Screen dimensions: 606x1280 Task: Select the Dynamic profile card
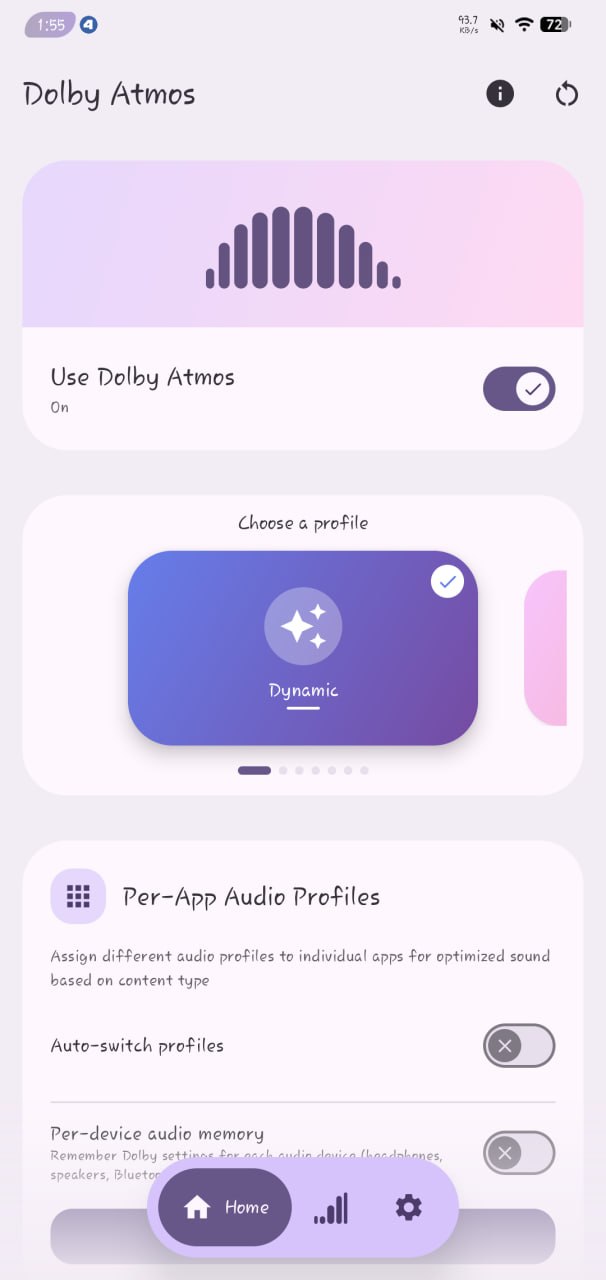303,648
